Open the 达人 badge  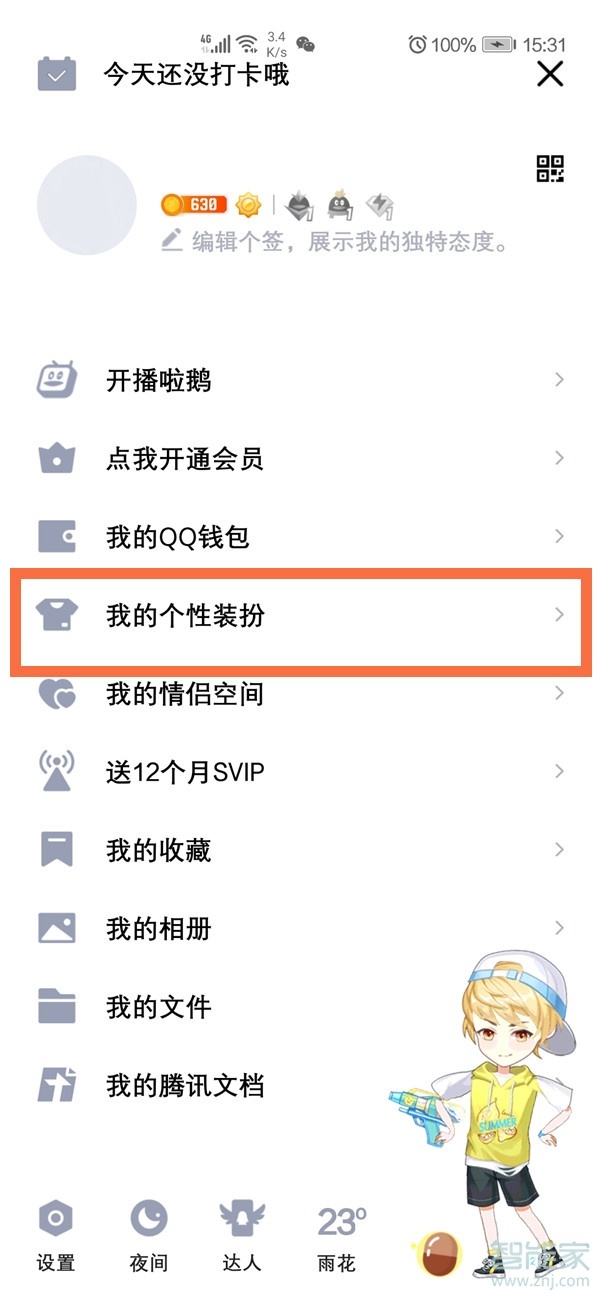(241, 1237)
